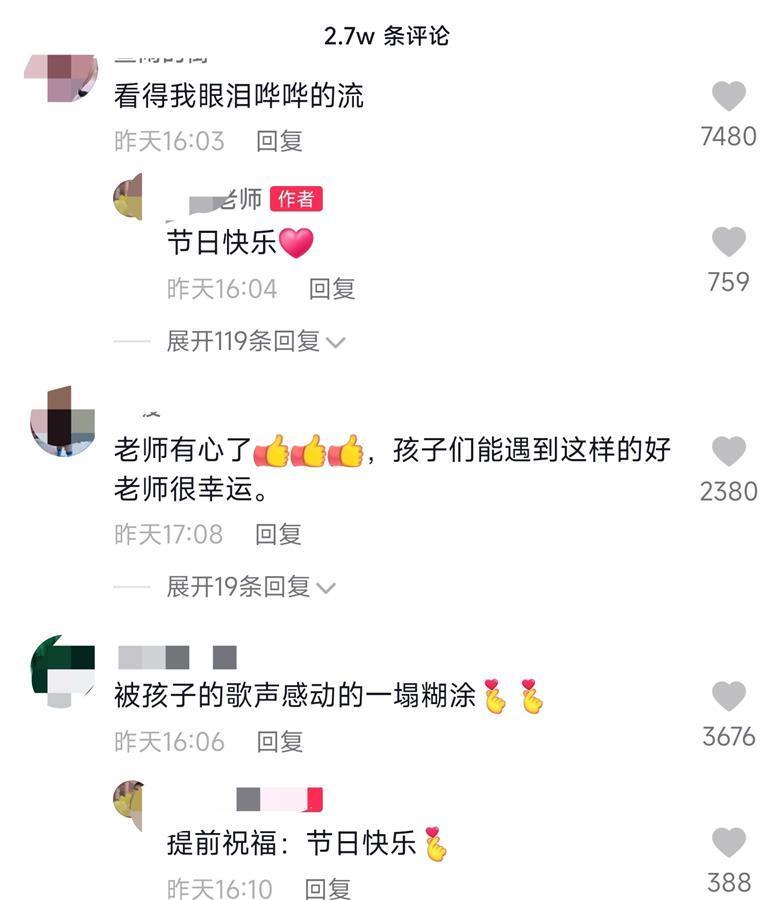The height and width of the screenshot is (900, 774).
Task: Expand 展开119条回复
Action: pyautogui.click(x=255, y=341)
